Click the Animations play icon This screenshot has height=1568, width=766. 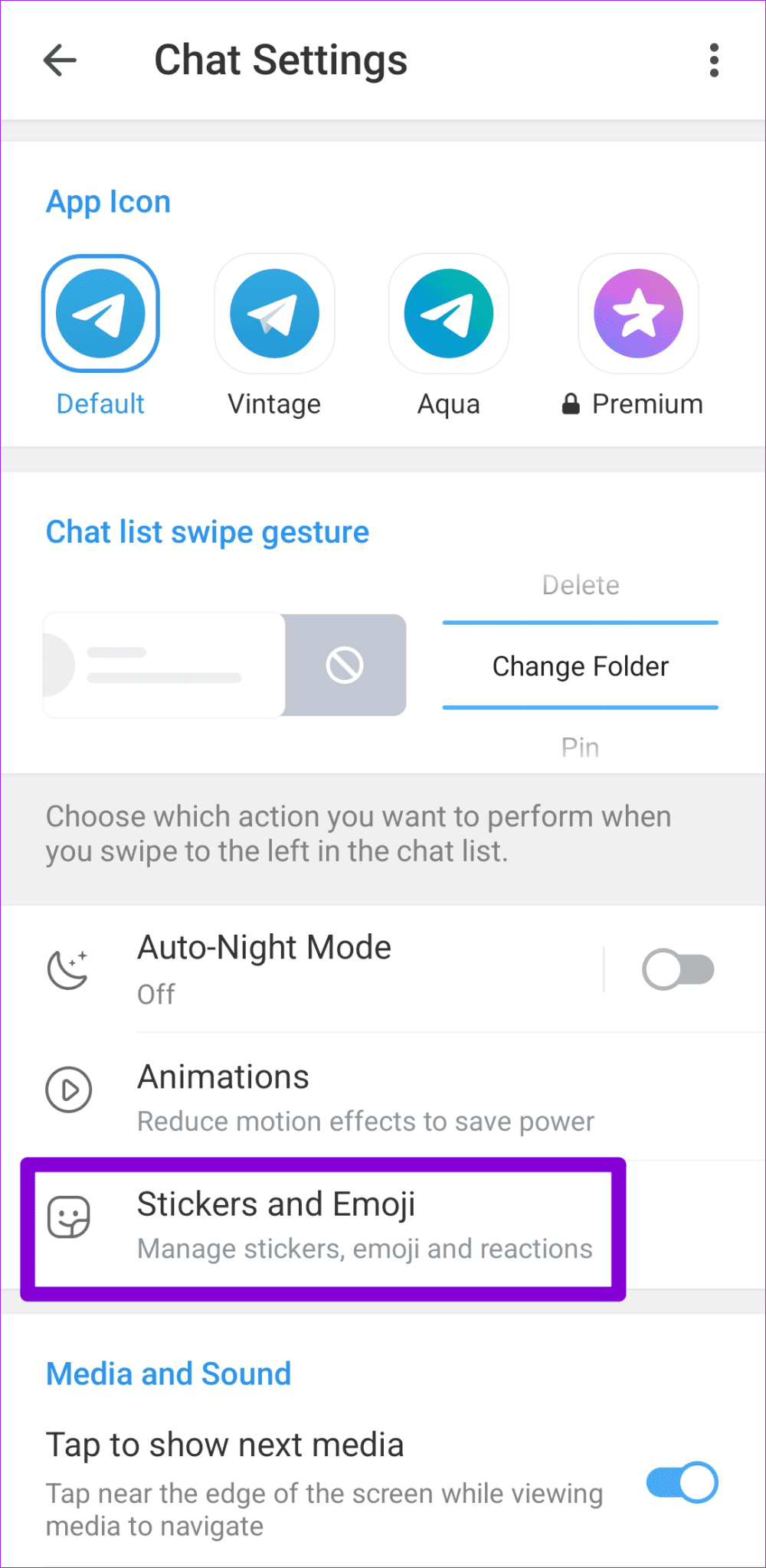point(68,1090)
